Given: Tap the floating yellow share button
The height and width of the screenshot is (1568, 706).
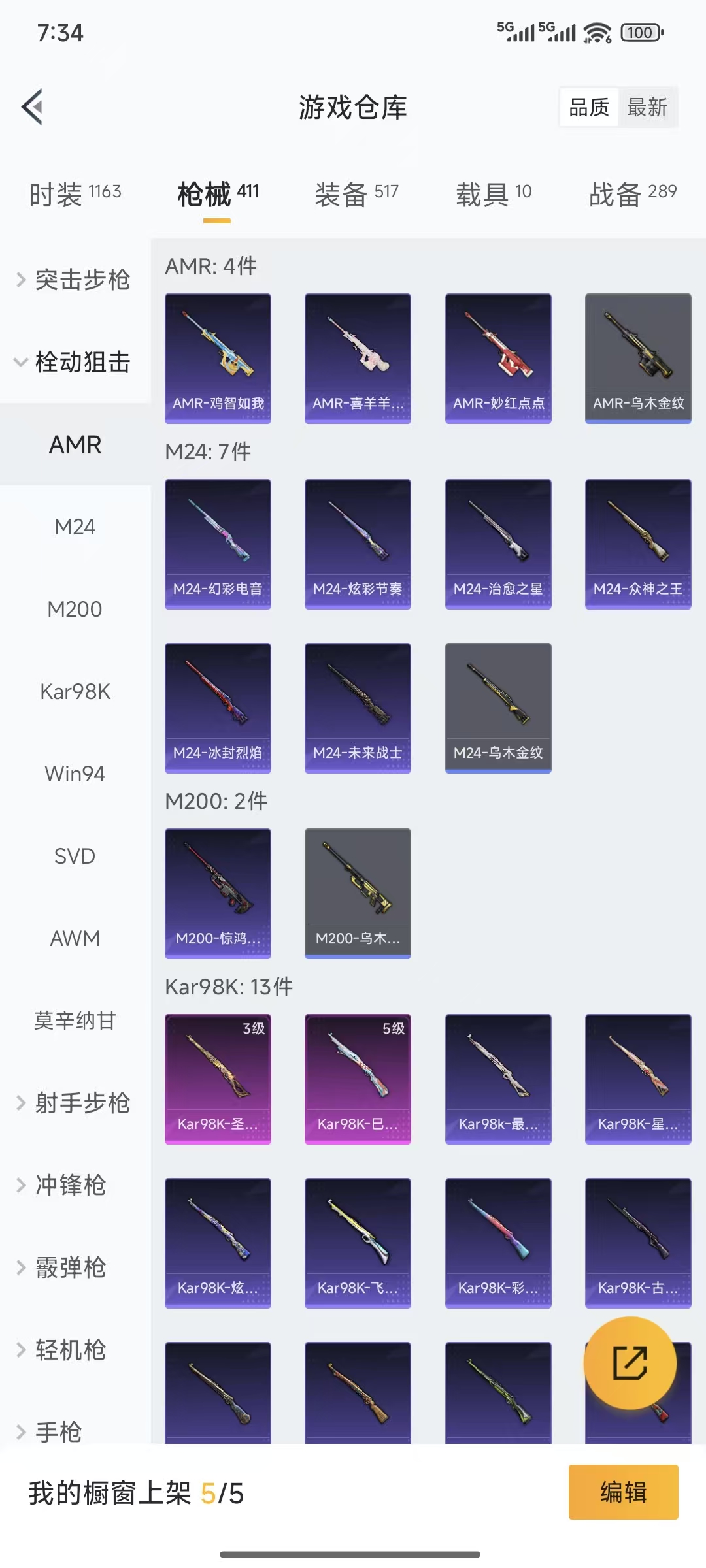Looking at the screenshot, I should point(630,1363).
